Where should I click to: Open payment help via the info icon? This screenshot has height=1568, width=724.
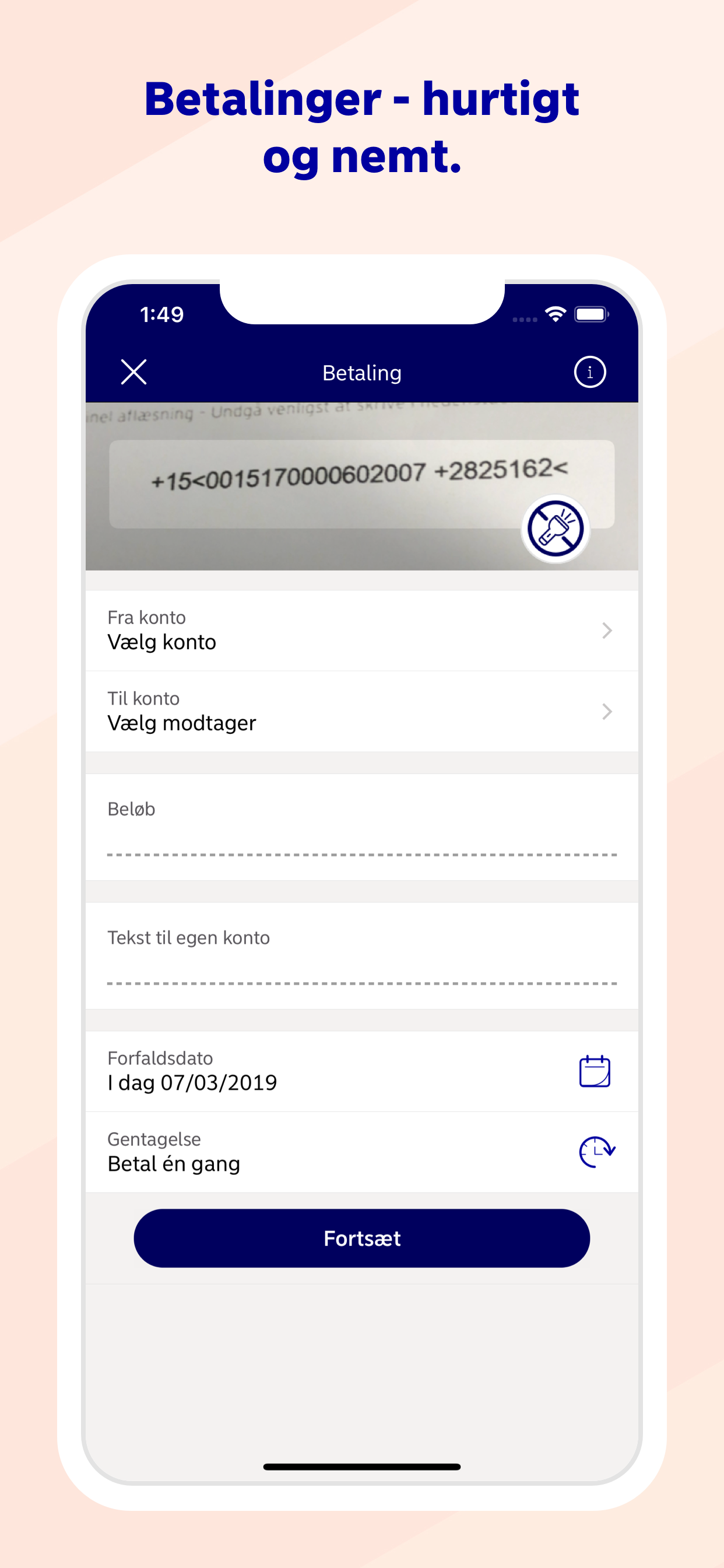[x=589, y=372]
